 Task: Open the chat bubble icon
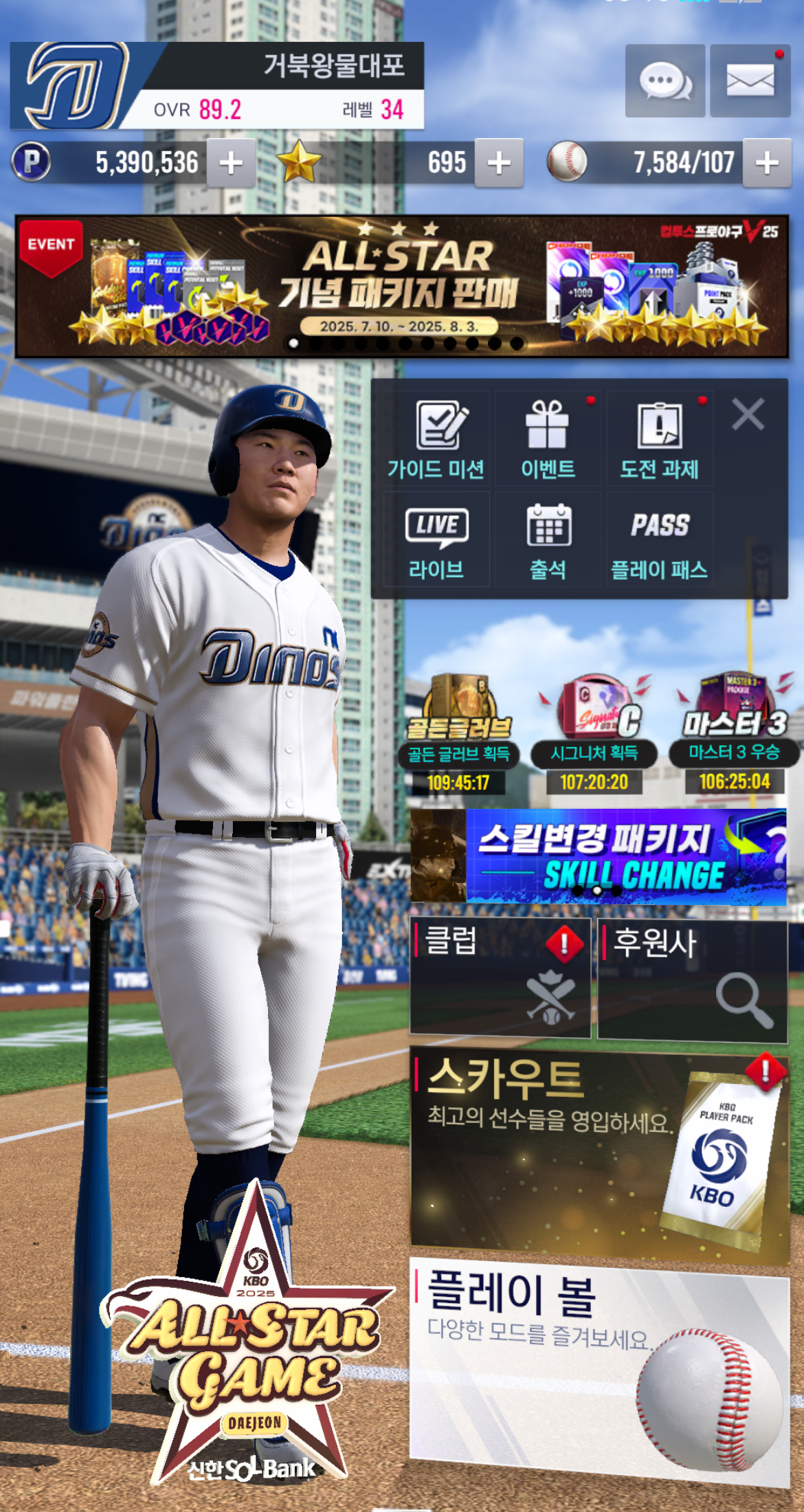point(665,81)
